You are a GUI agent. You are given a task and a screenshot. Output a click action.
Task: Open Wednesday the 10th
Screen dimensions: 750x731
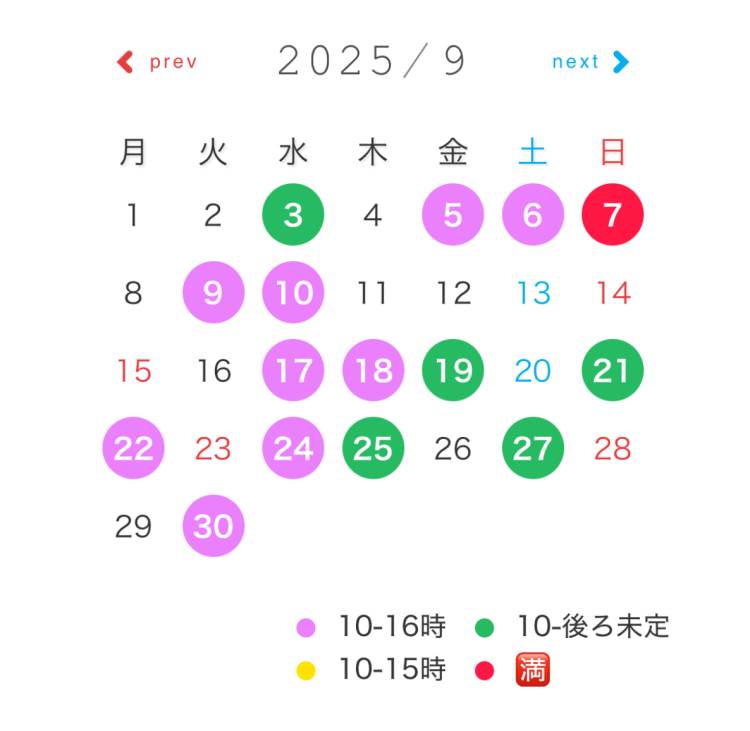293,293
